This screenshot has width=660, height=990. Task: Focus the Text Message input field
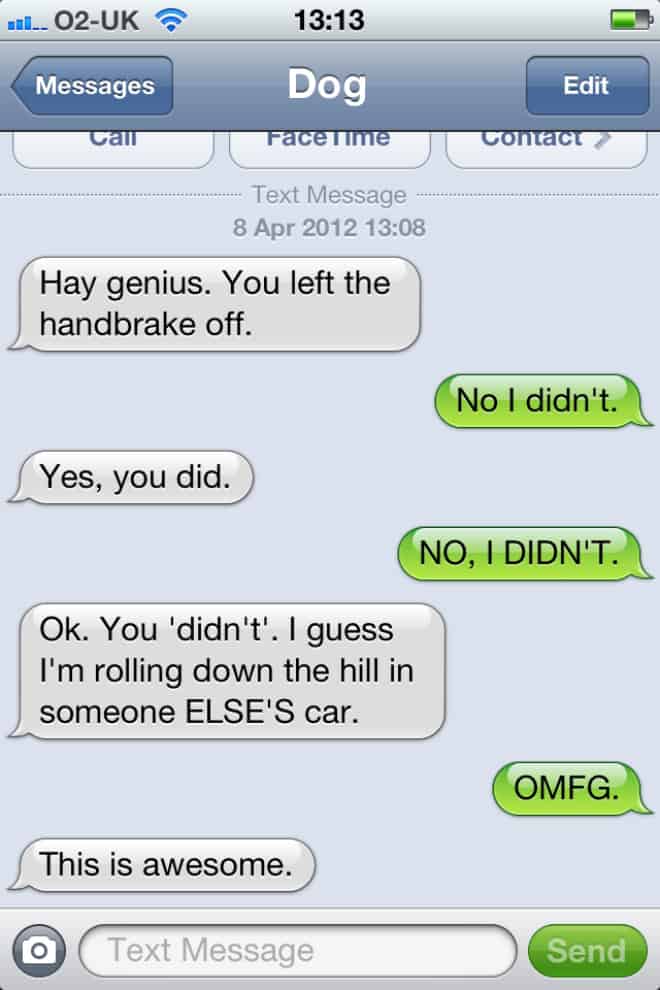click(x=296, y=950)
